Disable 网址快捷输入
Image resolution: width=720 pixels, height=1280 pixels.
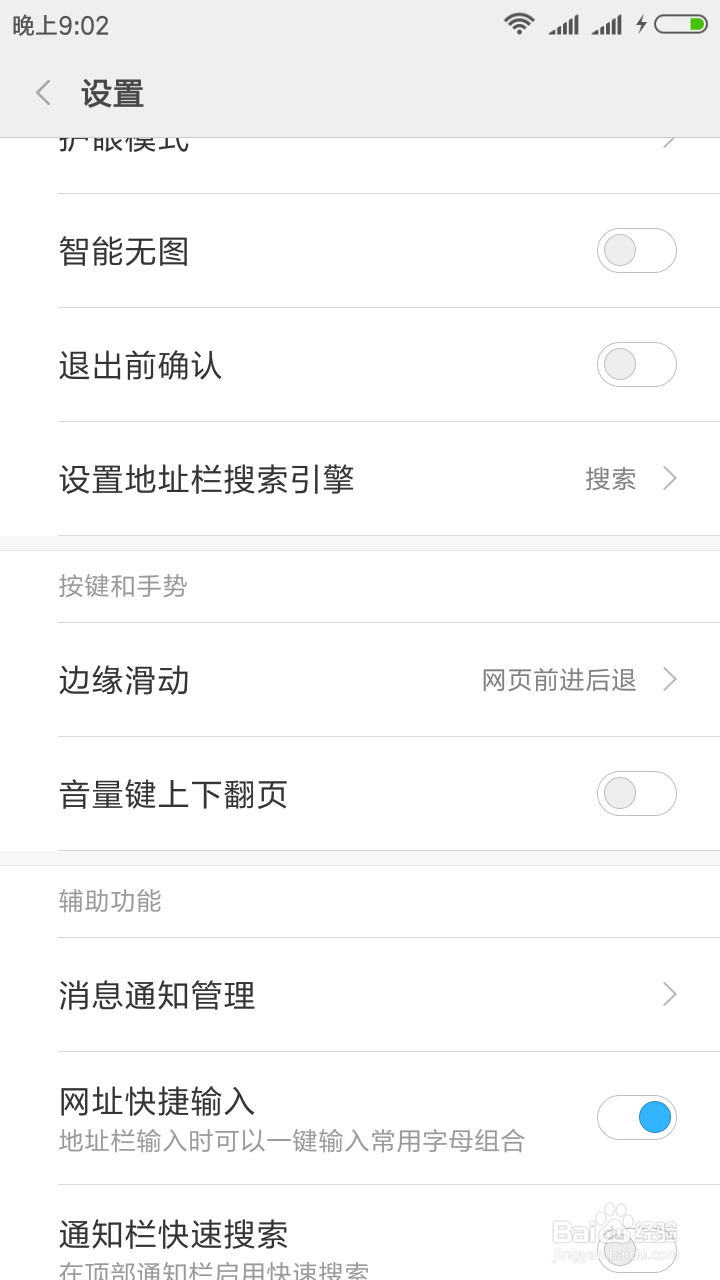[x=637, y=1117]
